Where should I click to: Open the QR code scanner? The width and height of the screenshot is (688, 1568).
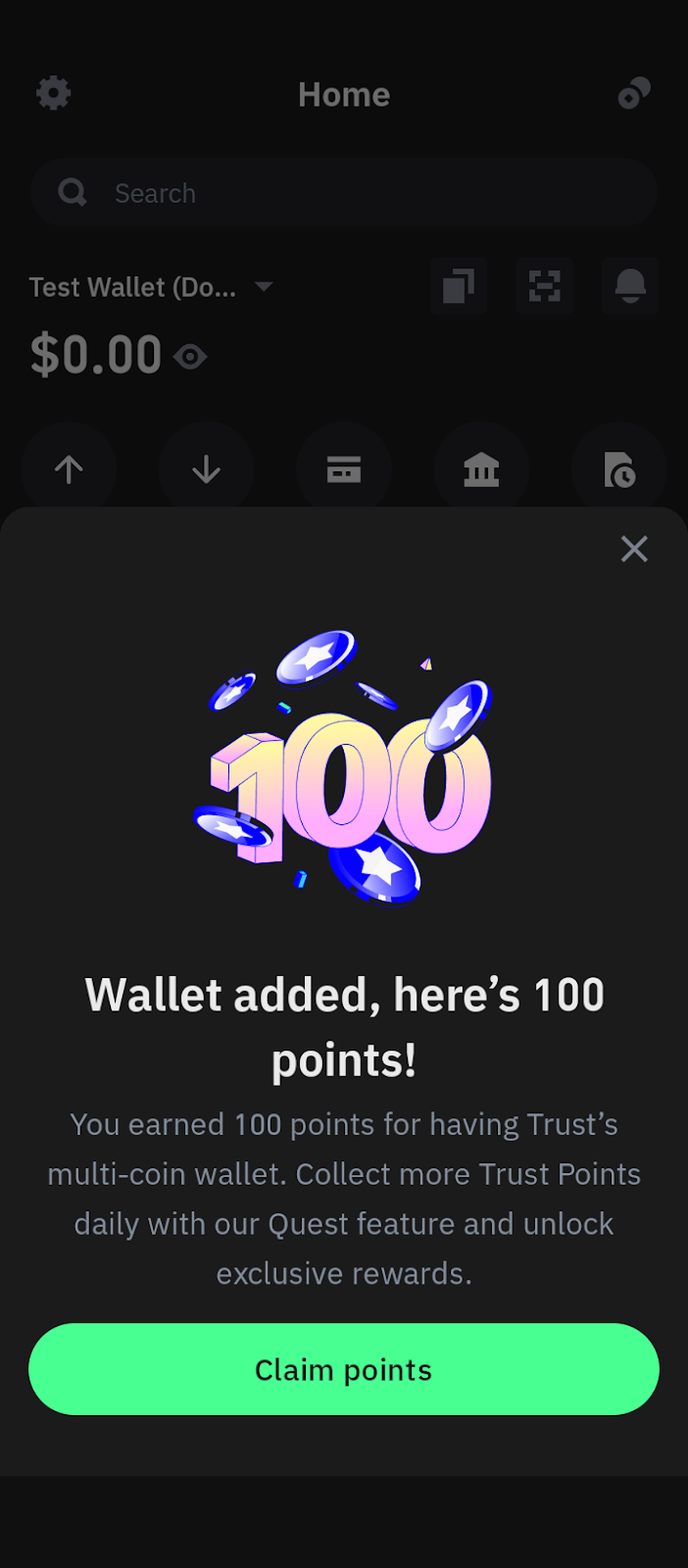[x=544, y=286]
